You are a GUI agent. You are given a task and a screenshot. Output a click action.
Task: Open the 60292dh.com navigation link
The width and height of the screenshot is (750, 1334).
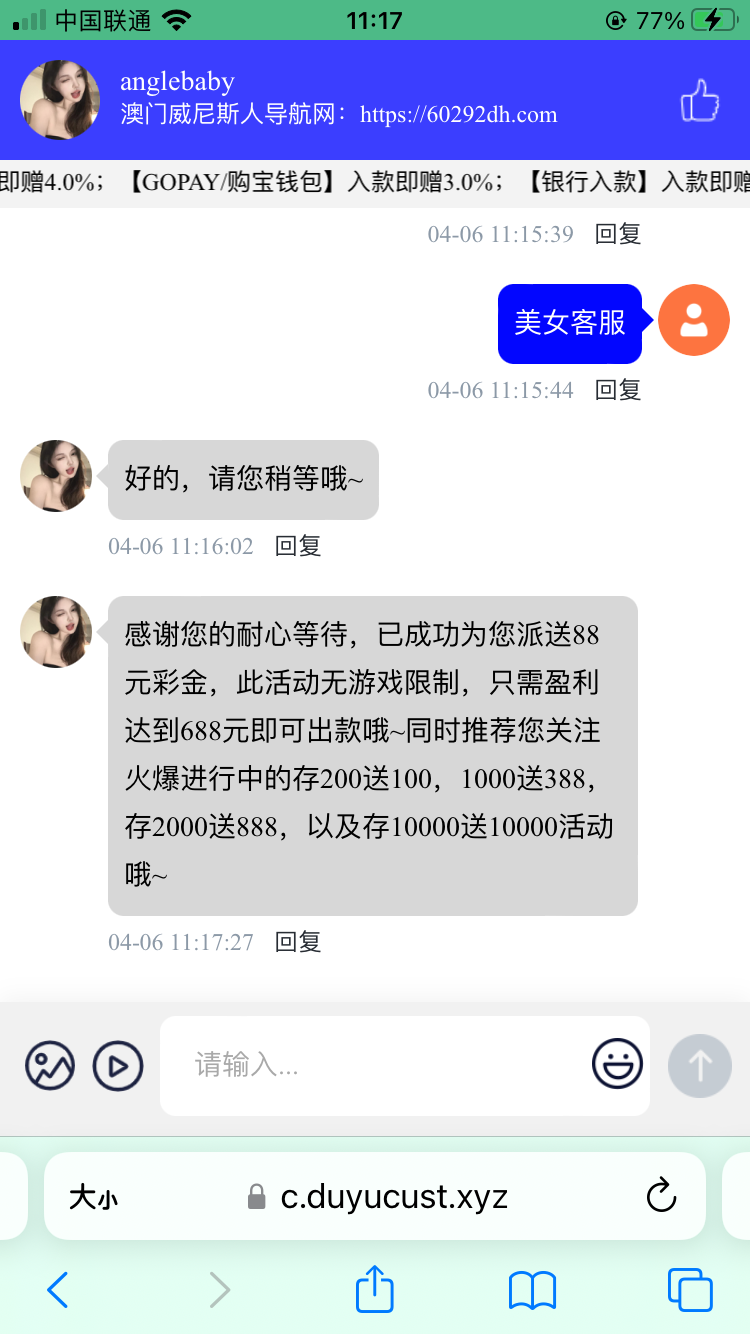pyautogui.click(x=458, y=115)
